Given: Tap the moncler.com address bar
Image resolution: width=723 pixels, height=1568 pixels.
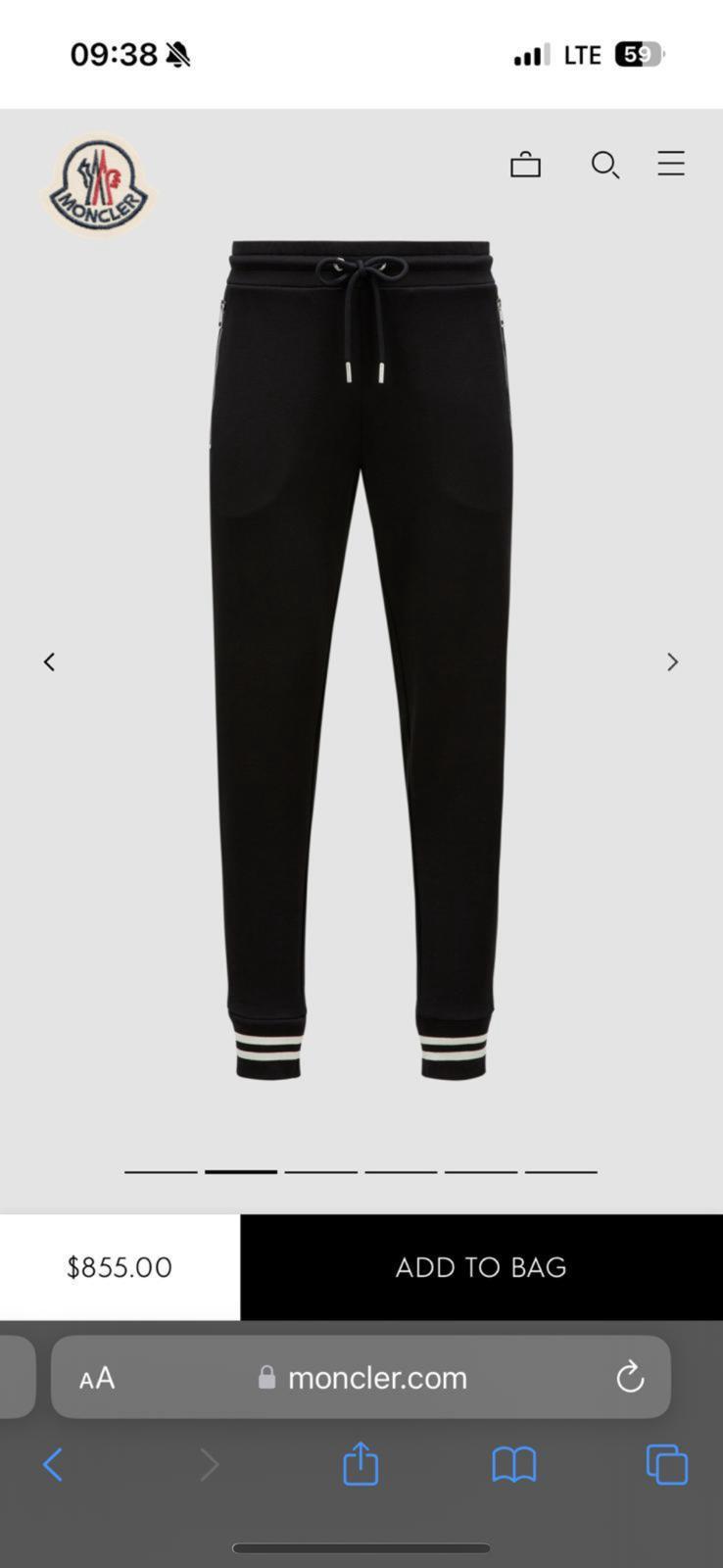Looking at the screenshot, I should [x=377, y=1378].
